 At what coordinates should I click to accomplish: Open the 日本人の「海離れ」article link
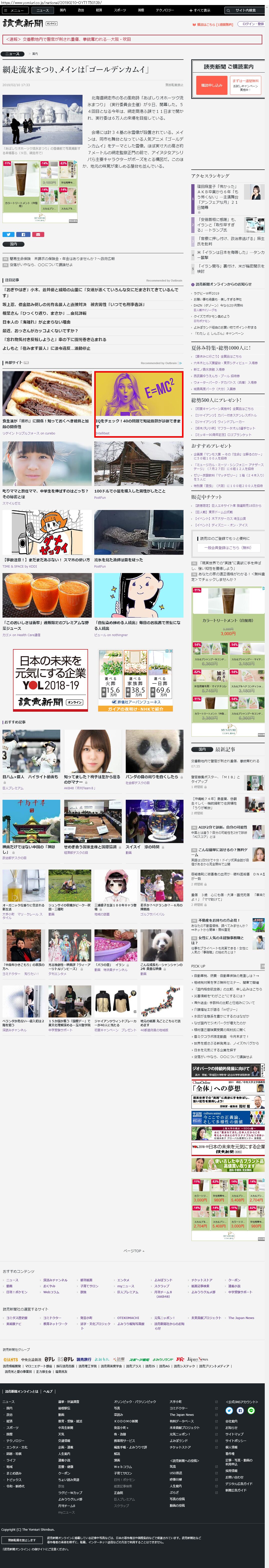[x=36, y=322]
